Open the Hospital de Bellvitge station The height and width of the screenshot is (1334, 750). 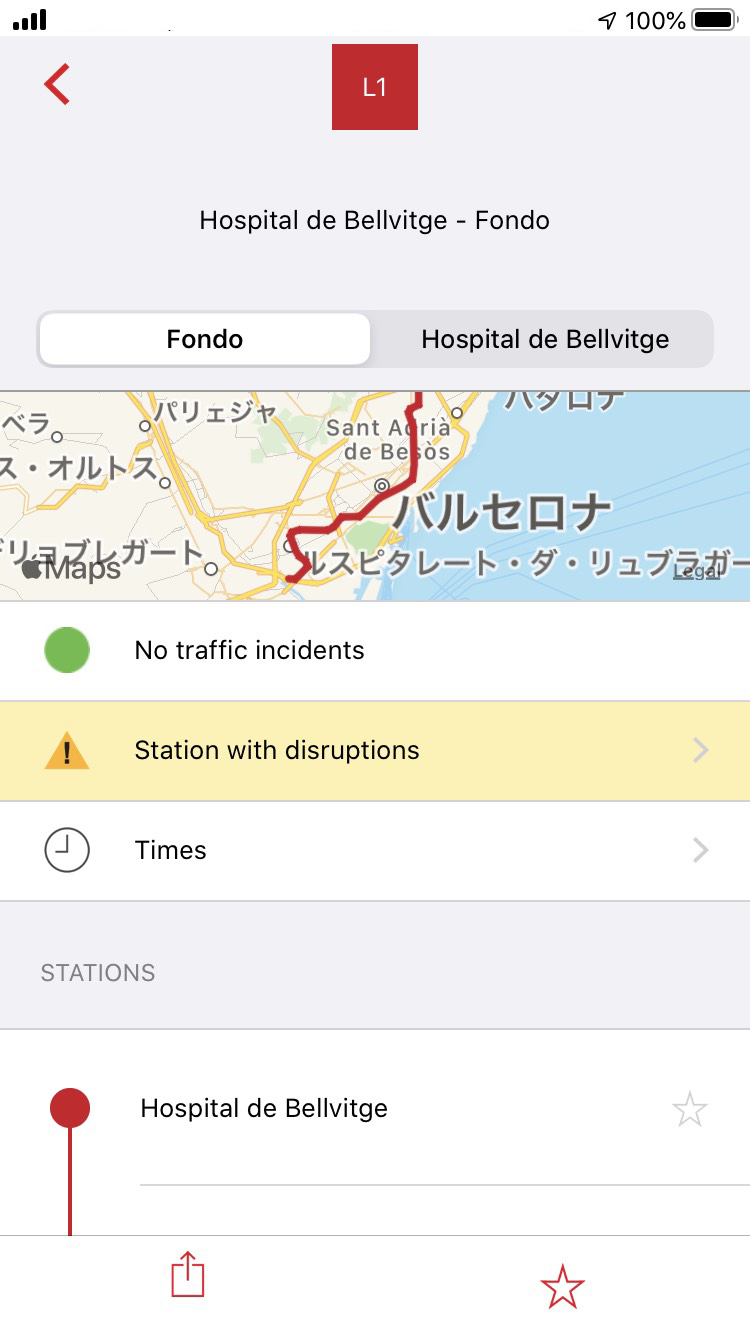click(x=265, y=1108)
